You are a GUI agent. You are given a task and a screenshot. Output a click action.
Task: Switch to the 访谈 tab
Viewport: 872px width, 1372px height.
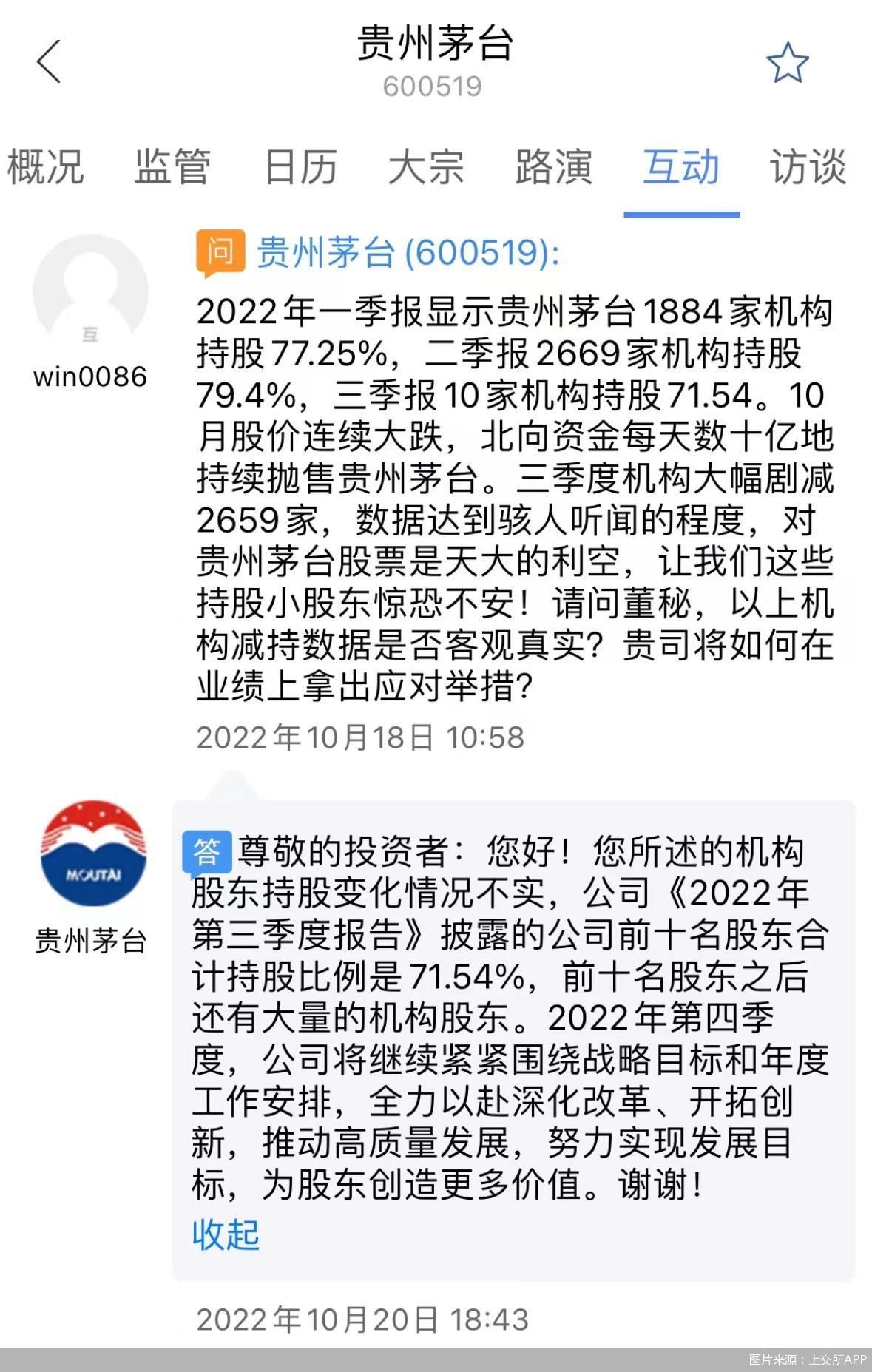808,166
